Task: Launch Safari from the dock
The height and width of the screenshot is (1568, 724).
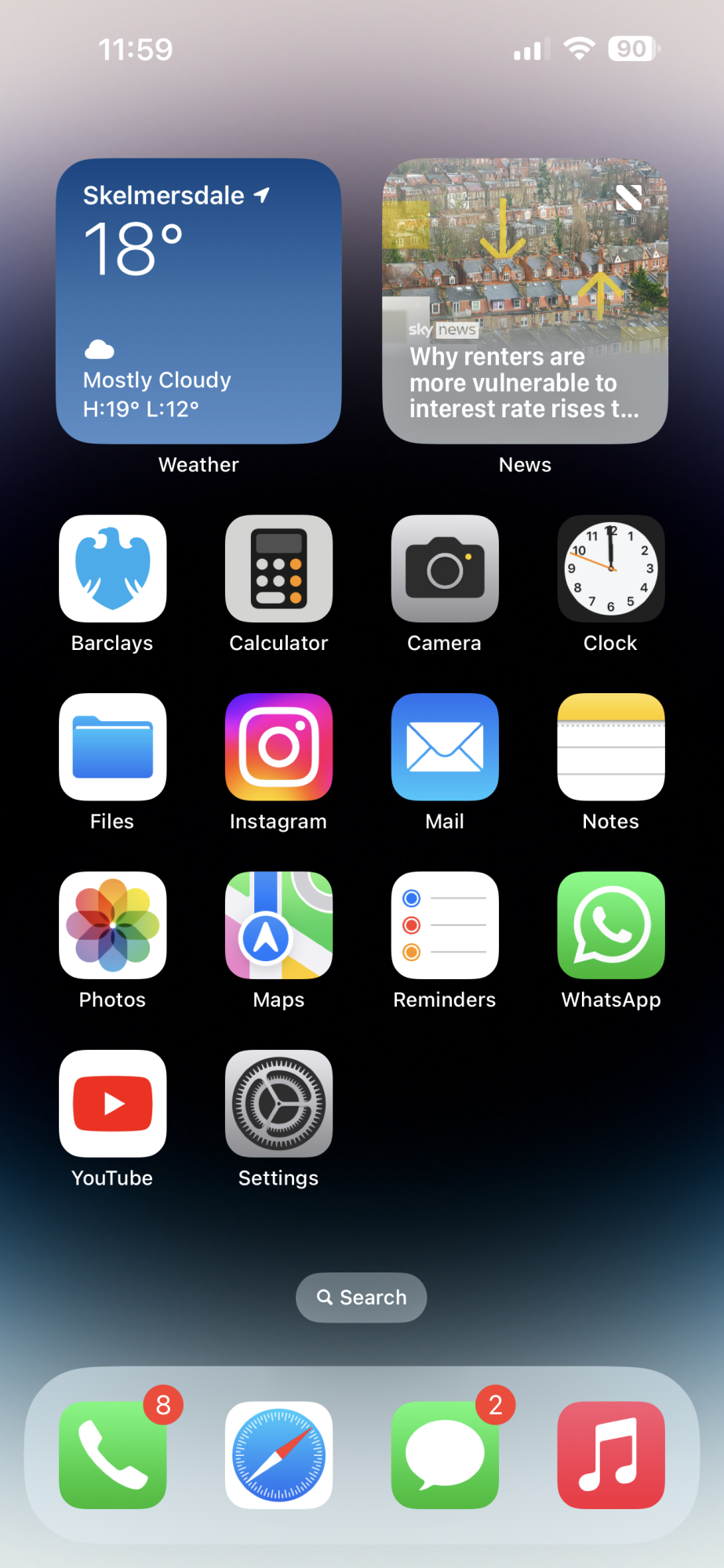Action: [278, 1455]
